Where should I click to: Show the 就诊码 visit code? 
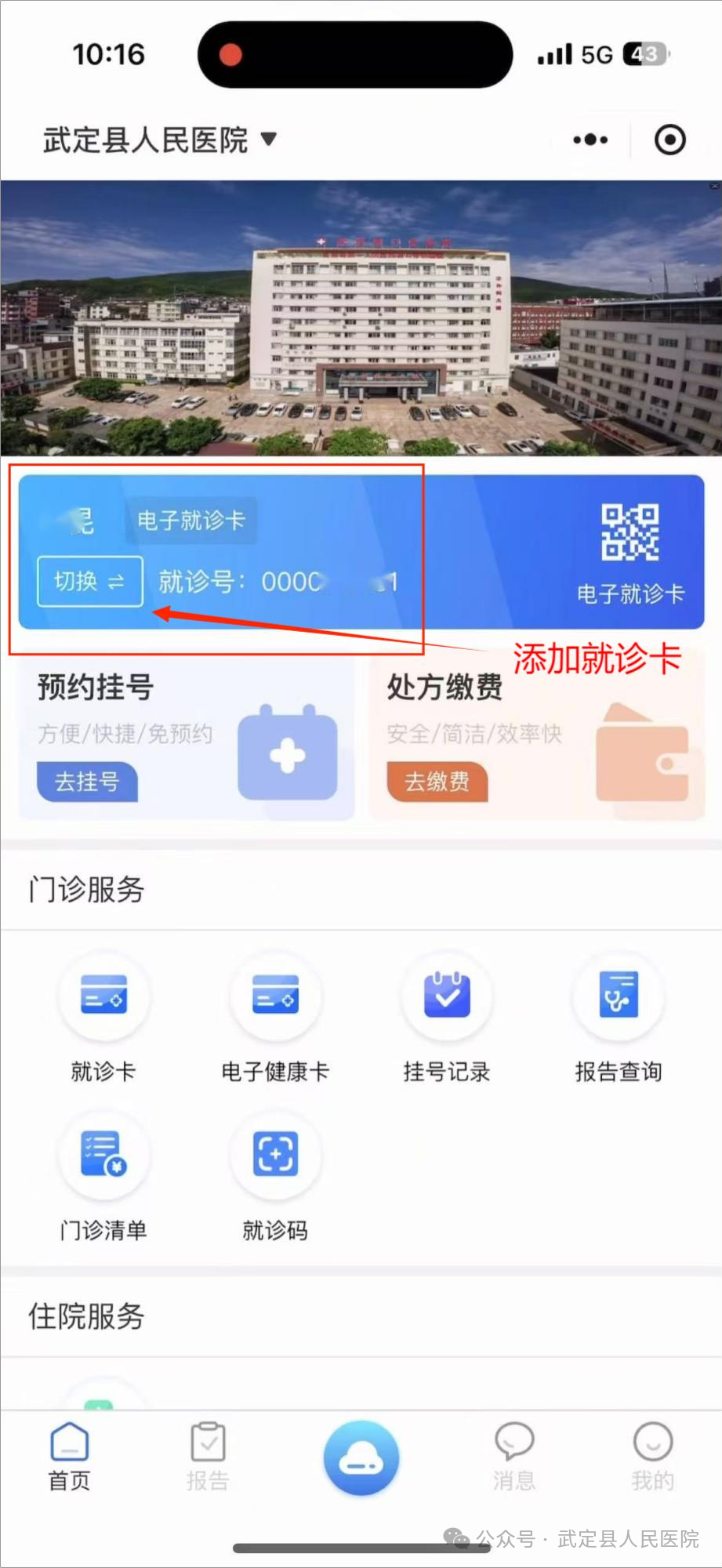[274, 1172]
